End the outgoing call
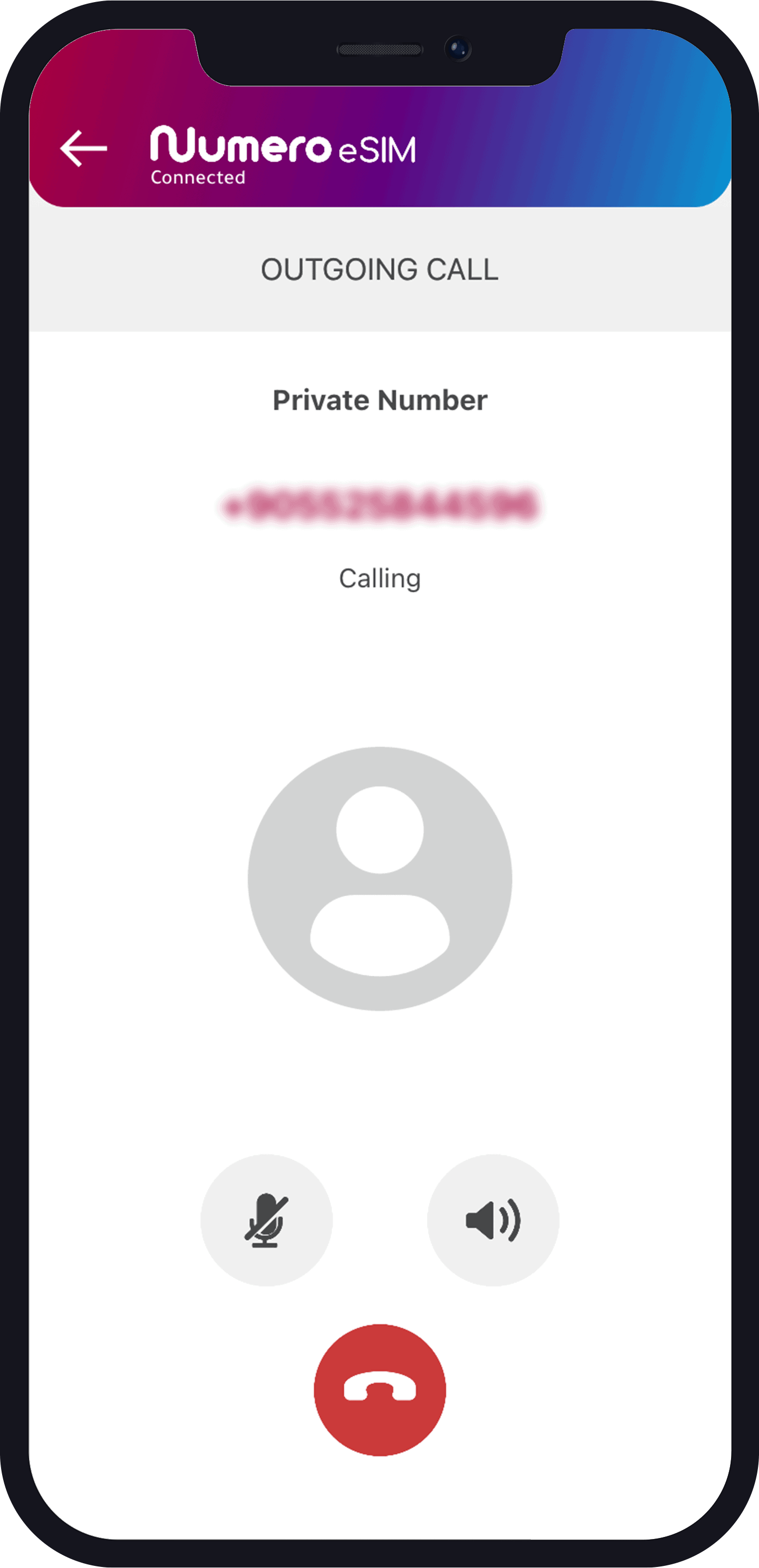 [x=379, y=1390]
